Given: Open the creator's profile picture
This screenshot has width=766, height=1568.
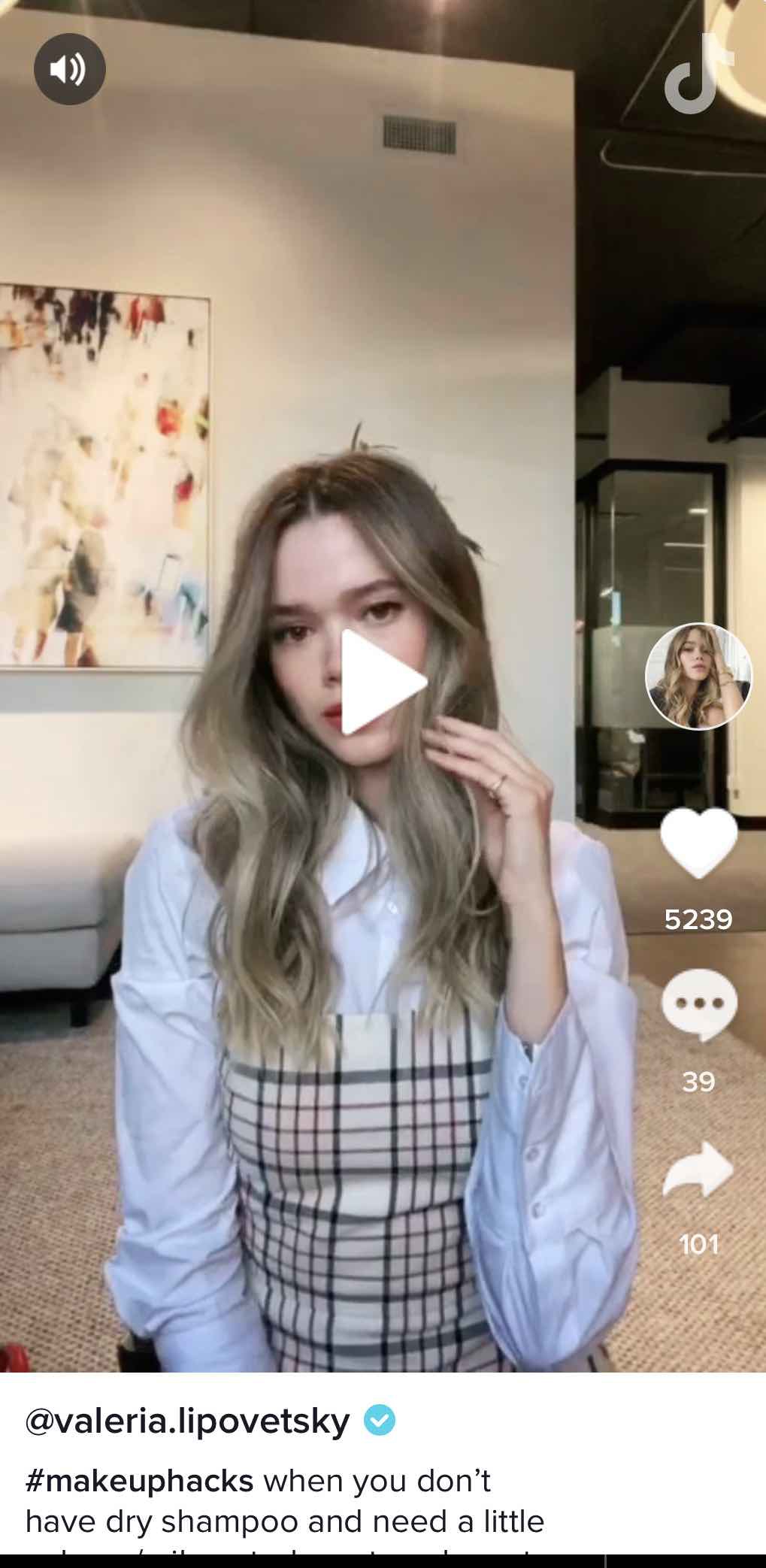Looking at the screenshot, I should pyautogui.click(x=698, y=676).
